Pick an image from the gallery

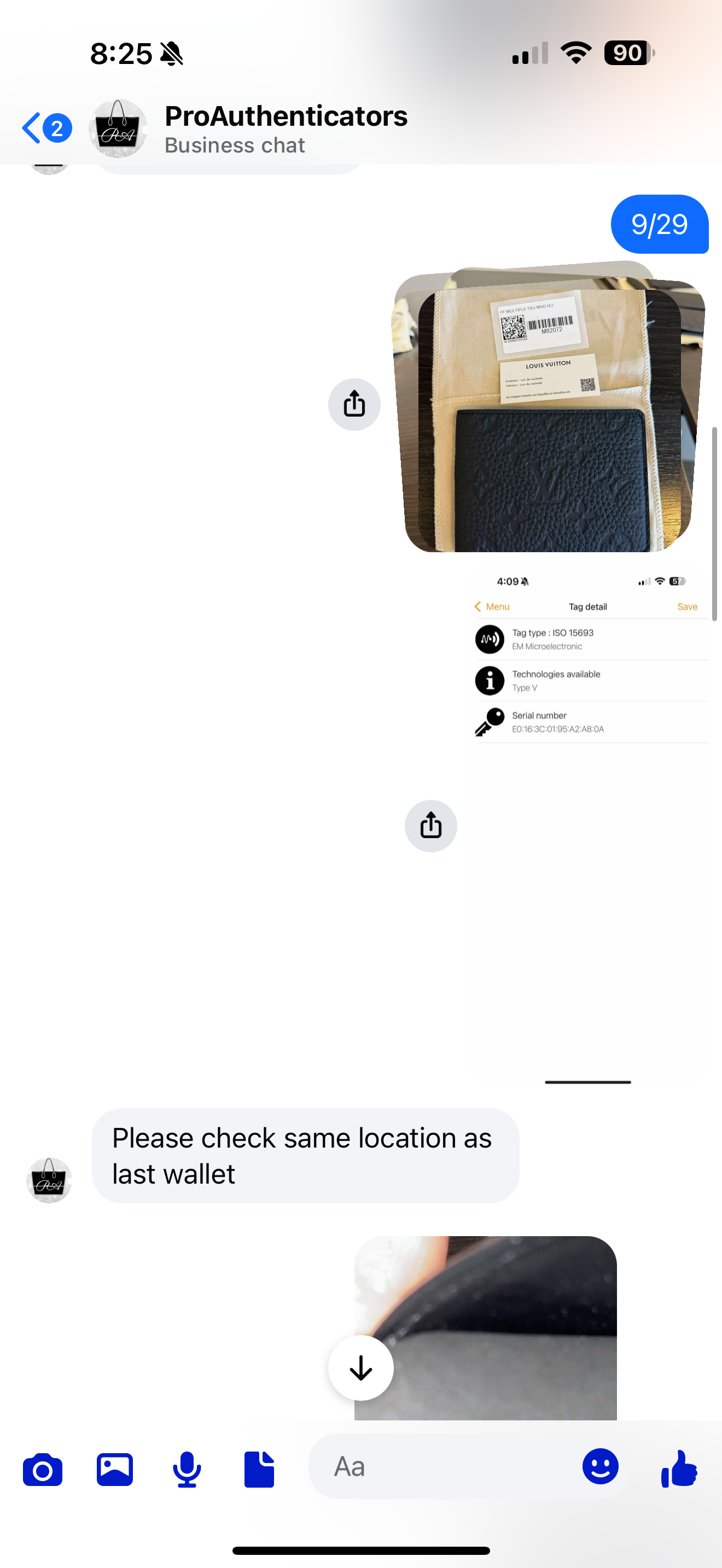[x=114, y=1470]
